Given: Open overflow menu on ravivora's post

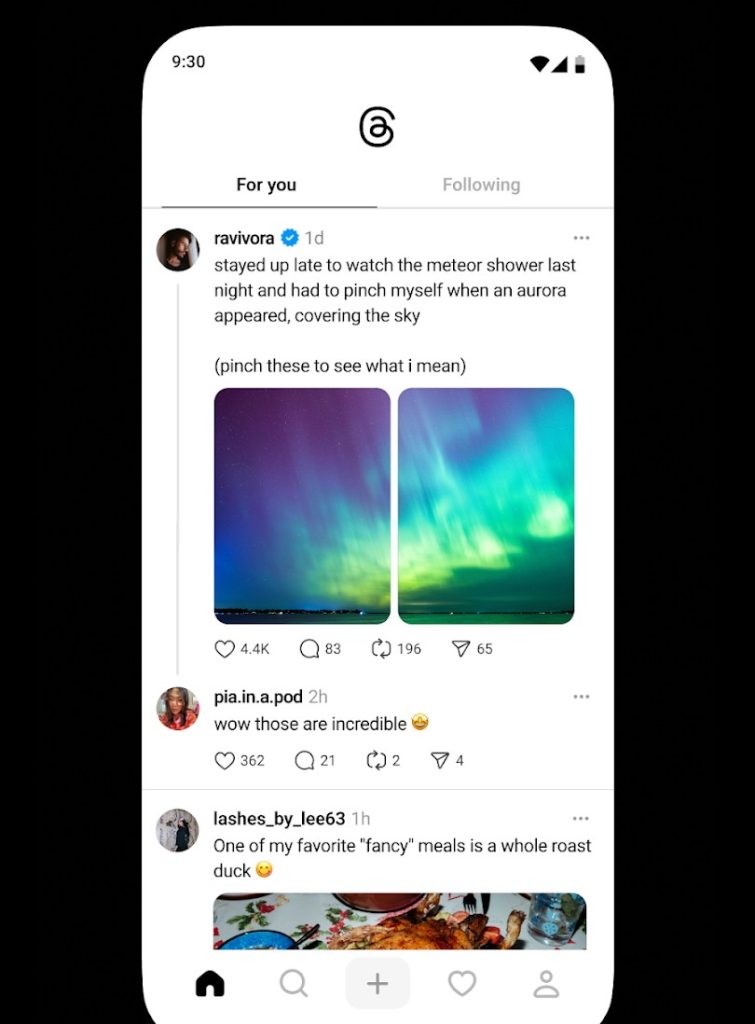Looking at the screenshot, I should click(581, 238).
